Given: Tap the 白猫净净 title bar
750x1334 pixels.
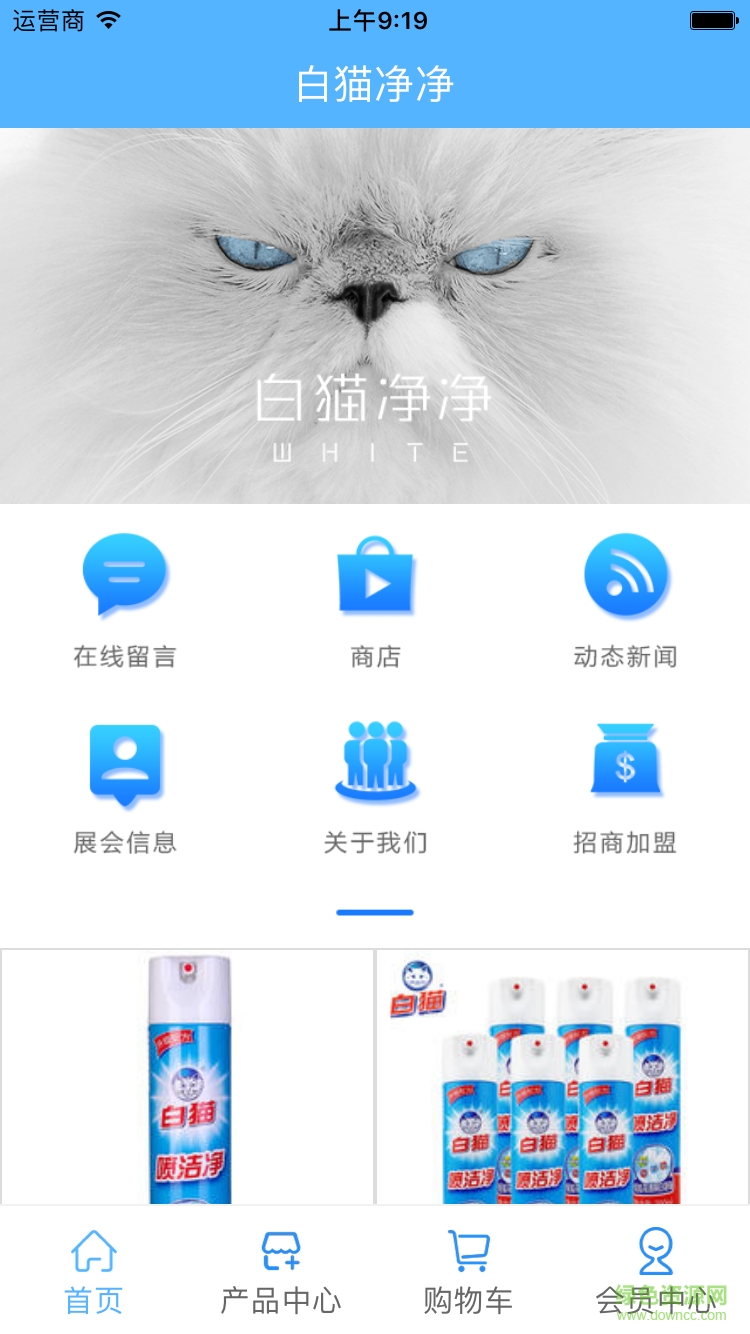Looking at the screenshot, I should coord(375,85).
